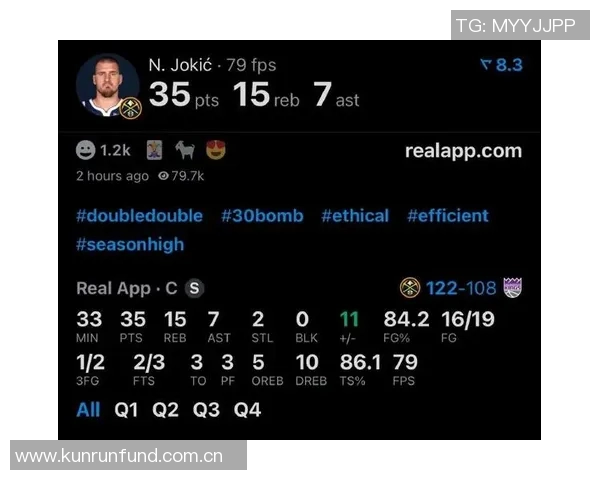Switch to the Q1 tab
The height and width of the screenshot is (480, 600).
(x=126, y=409)
